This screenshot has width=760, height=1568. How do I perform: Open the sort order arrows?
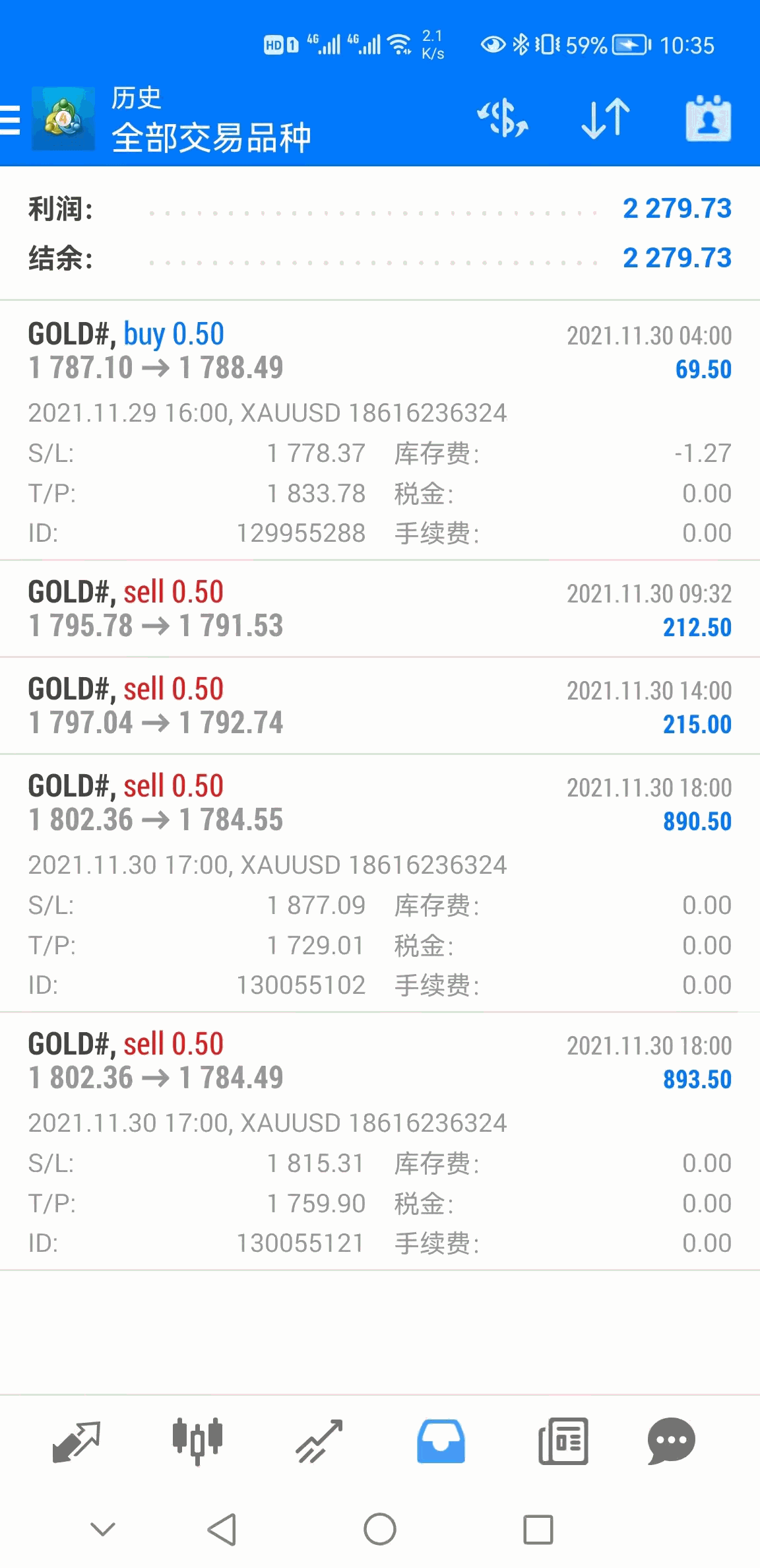click(x=606, y=119)
